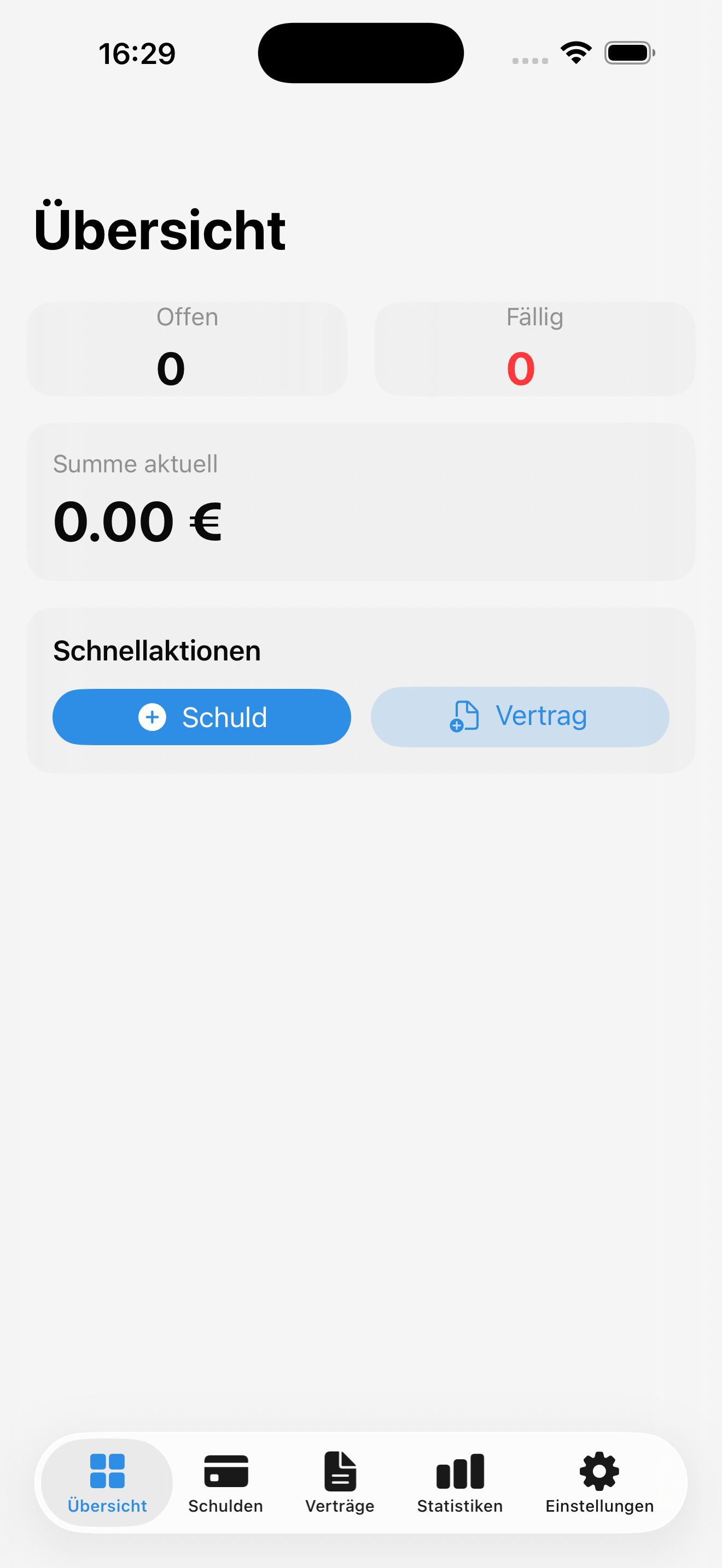
Task: Tap the Offen counter card
Action: tap(188, 349)
